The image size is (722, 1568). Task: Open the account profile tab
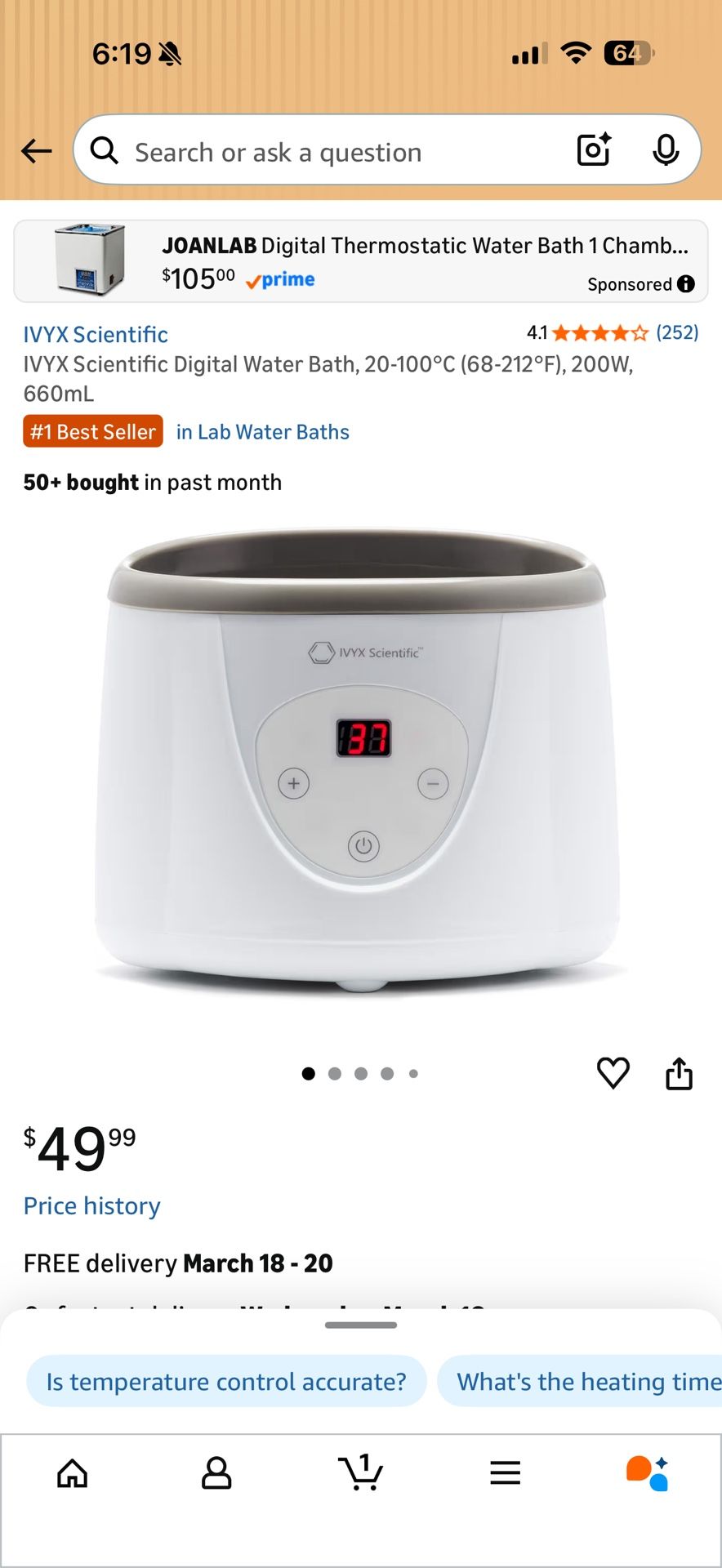[216, 1473]
